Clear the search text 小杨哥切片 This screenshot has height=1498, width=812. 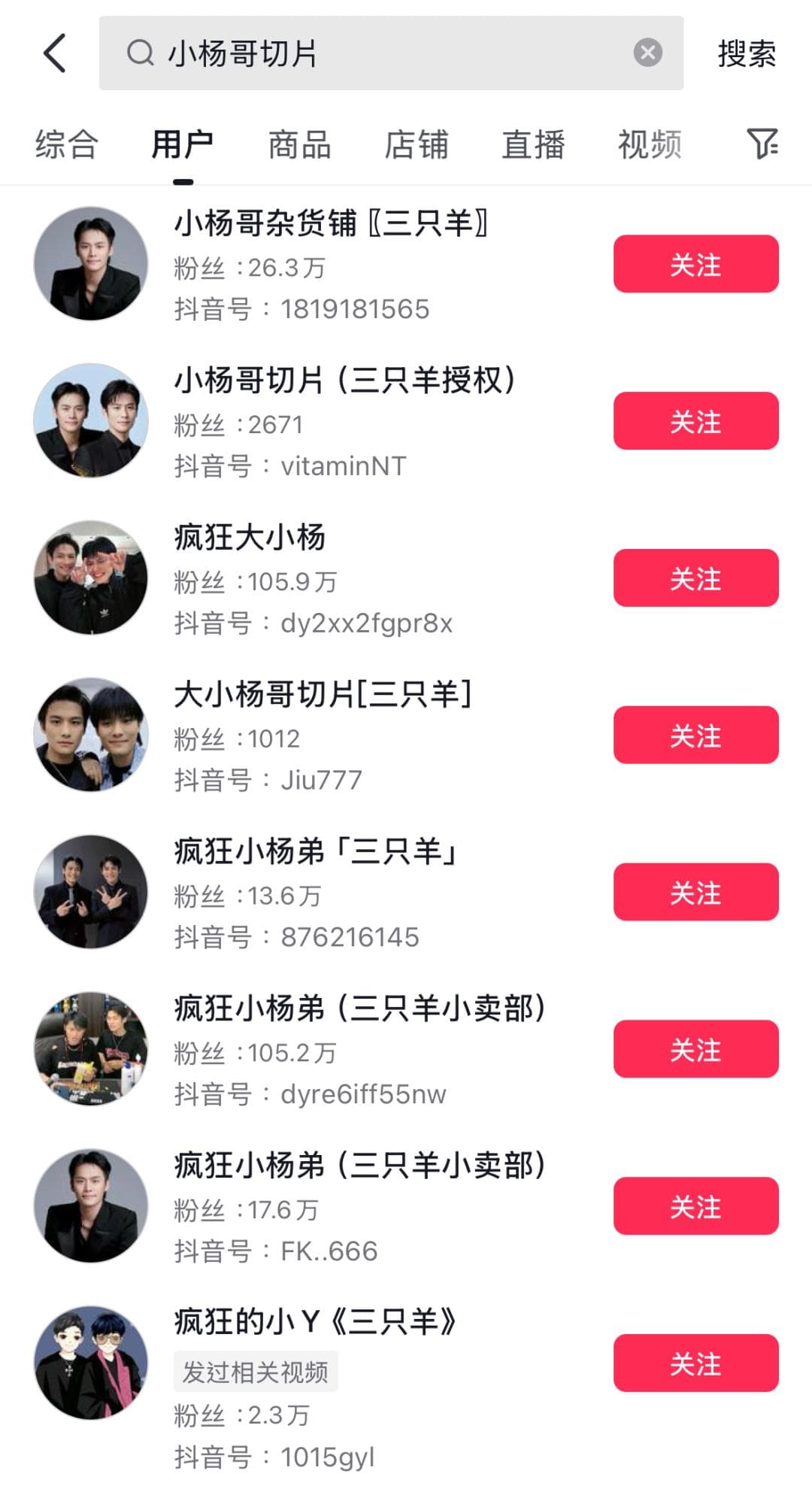click(647, 53)
